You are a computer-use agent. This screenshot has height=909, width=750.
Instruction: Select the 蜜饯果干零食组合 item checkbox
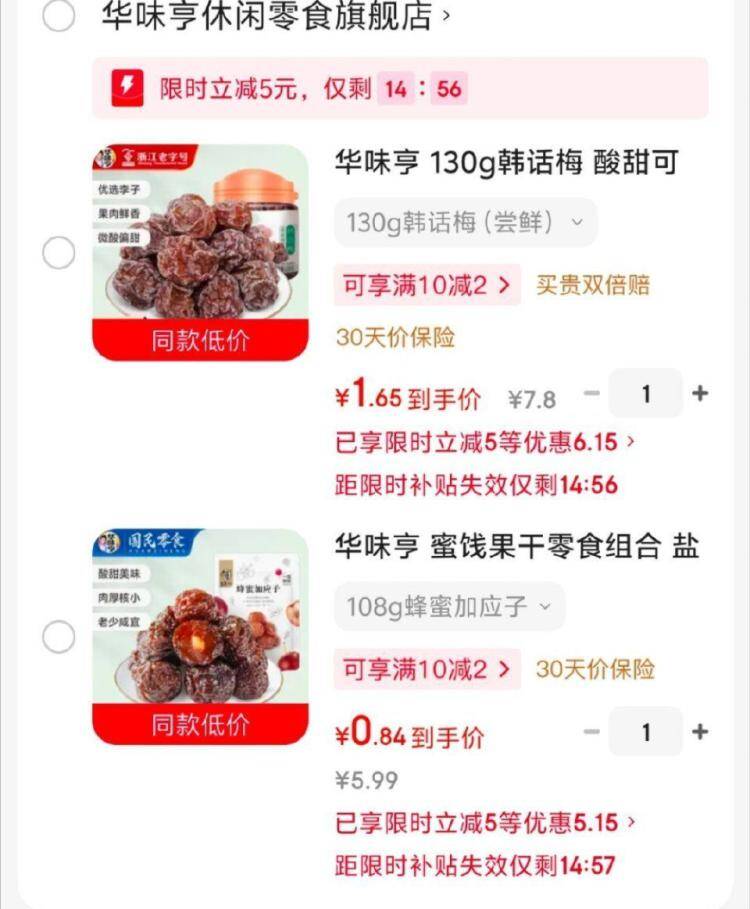coord(58,637)
